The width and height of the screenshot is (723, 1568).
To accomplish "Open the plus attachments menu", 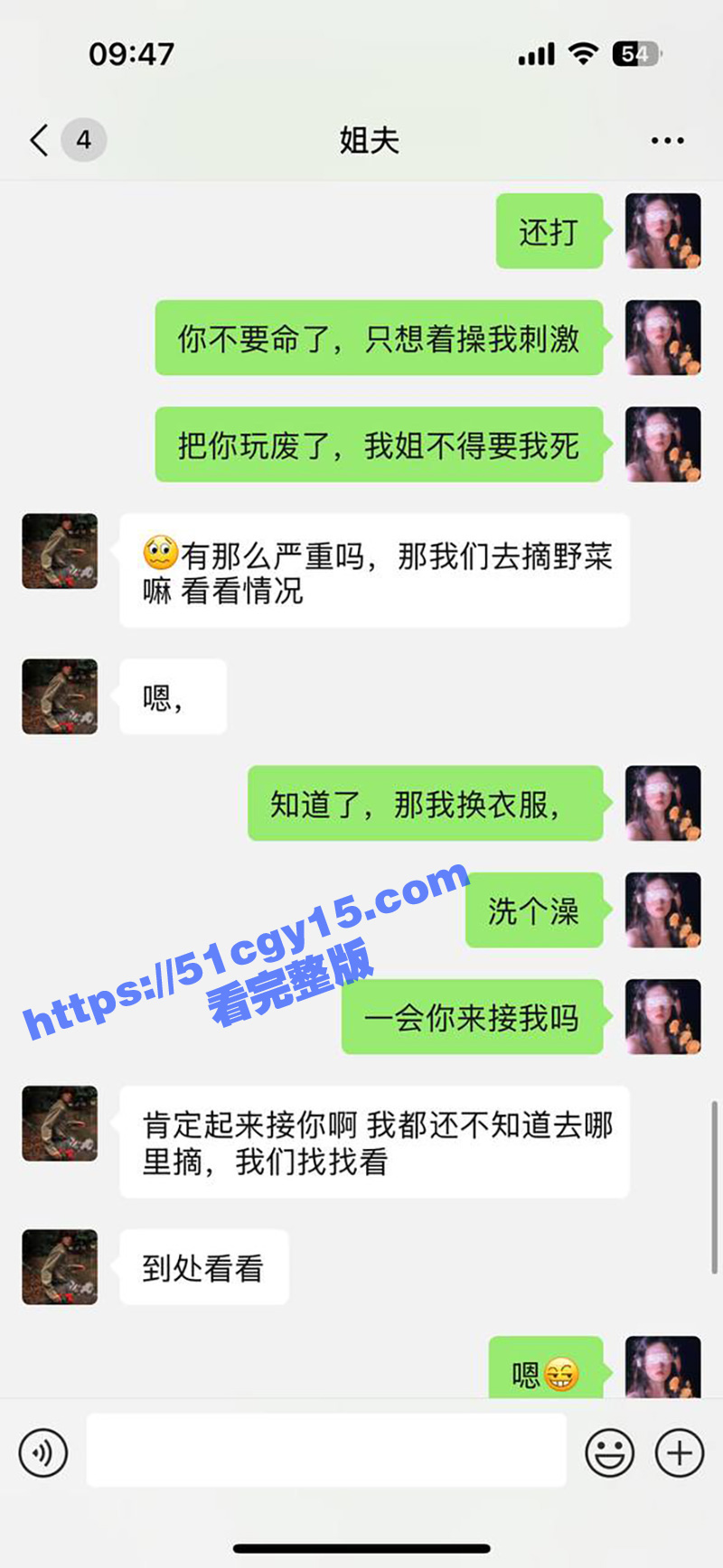I will [679, 1452].
